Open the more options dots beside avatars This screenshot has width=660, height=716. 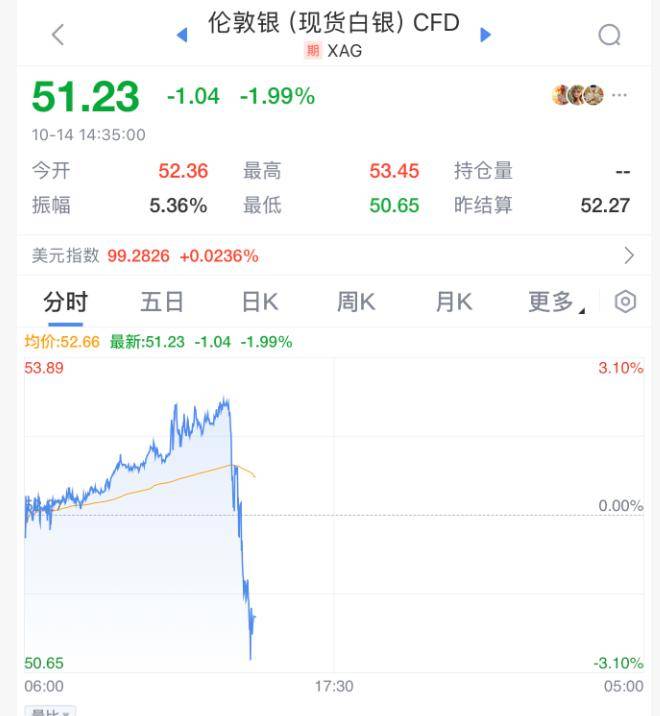pyautogui.click(x=620, y=95)
